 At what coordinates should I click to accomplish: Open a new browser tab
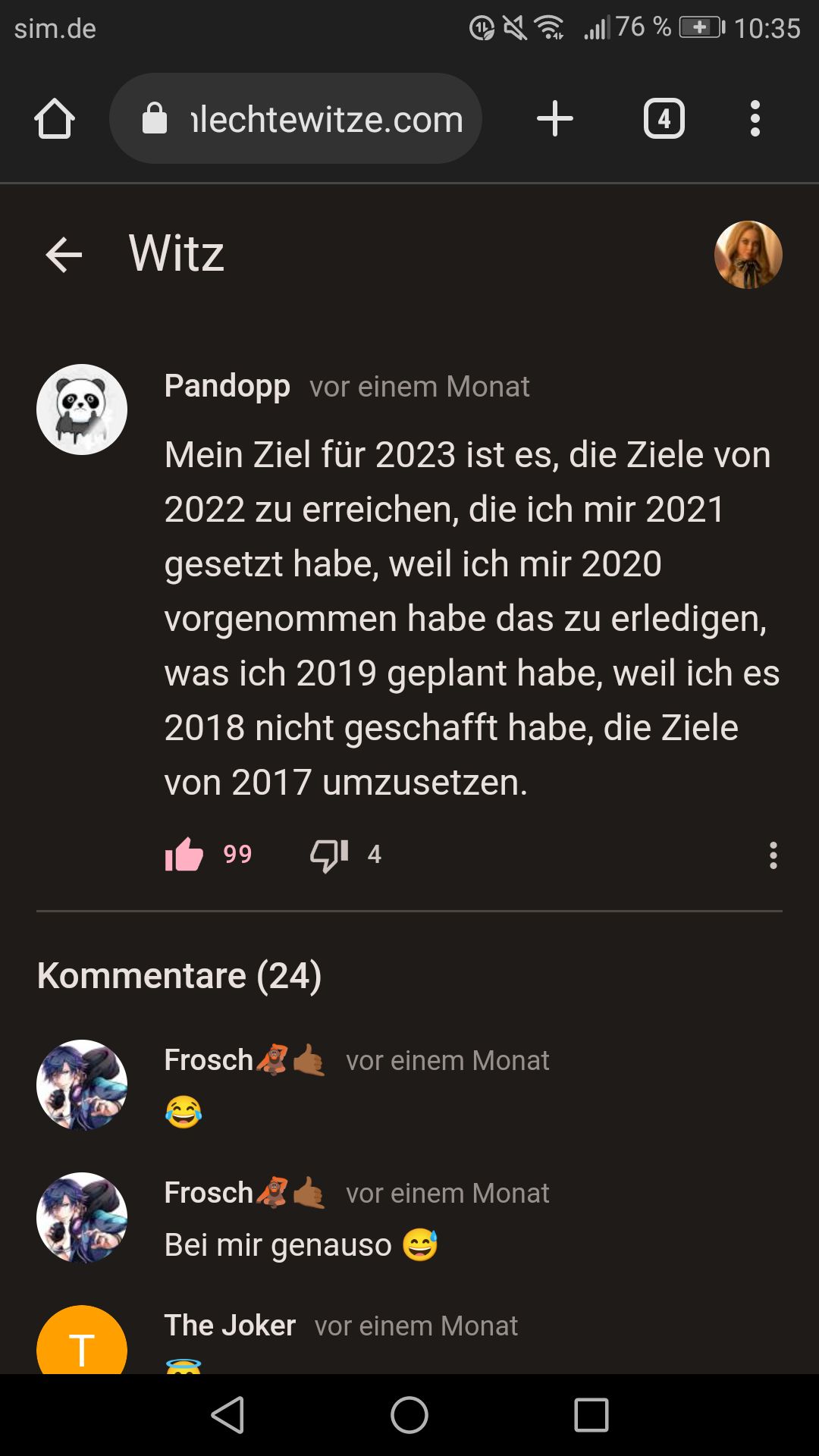click(555, 119)
